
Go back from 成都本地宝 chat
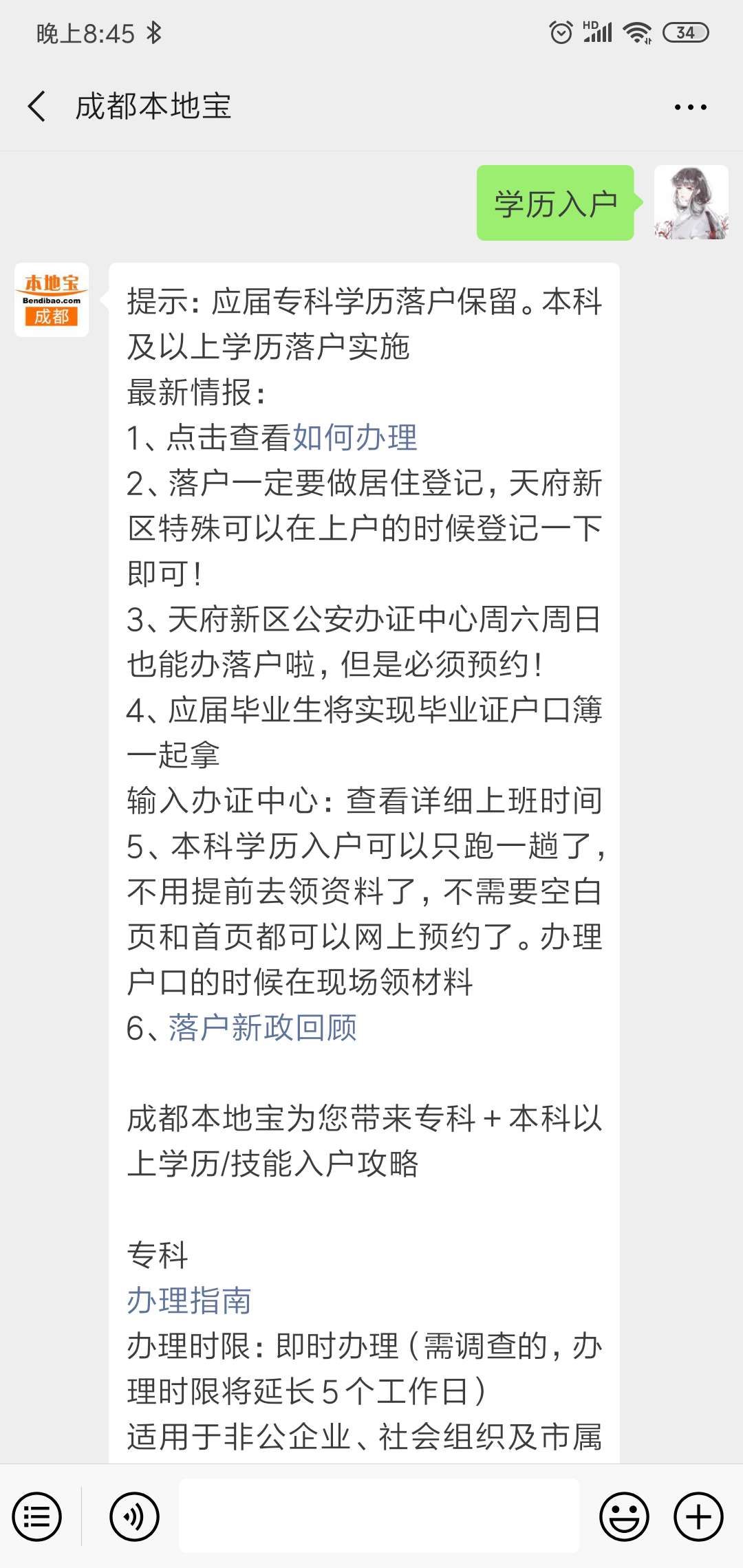click(x=38, y=107)
